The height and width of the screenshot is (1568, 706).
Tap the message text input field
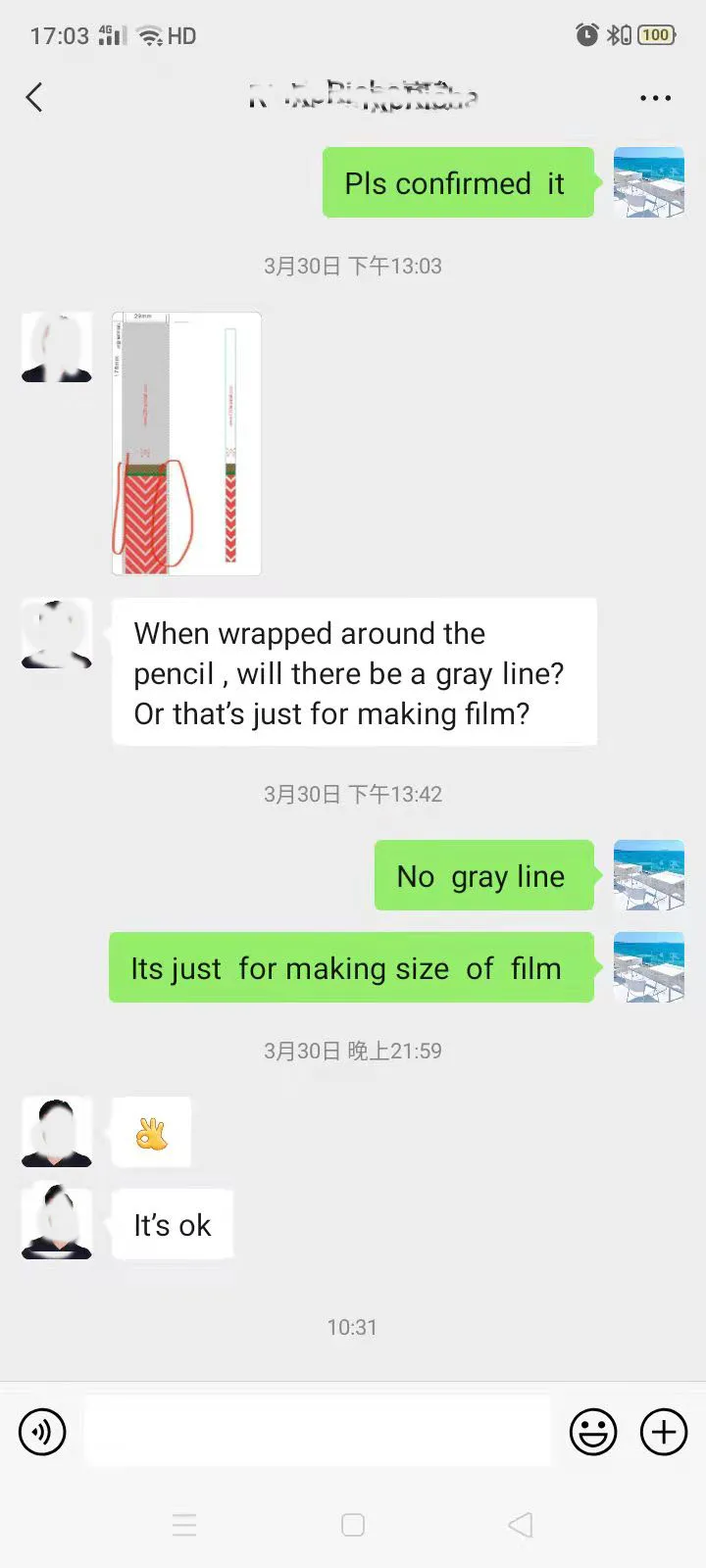(318, 1432)
